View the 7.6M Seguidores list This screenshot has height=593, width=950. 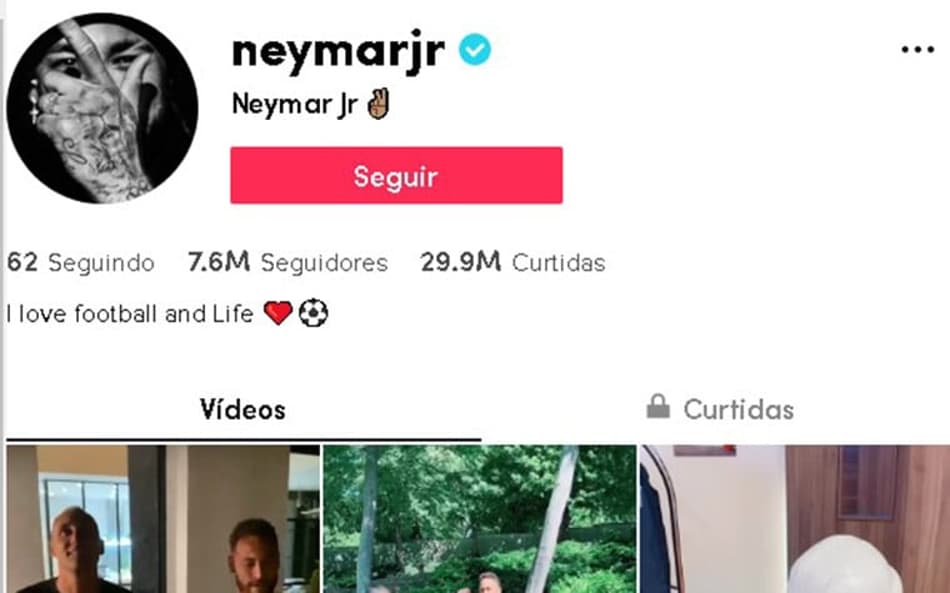coord(288,263)
